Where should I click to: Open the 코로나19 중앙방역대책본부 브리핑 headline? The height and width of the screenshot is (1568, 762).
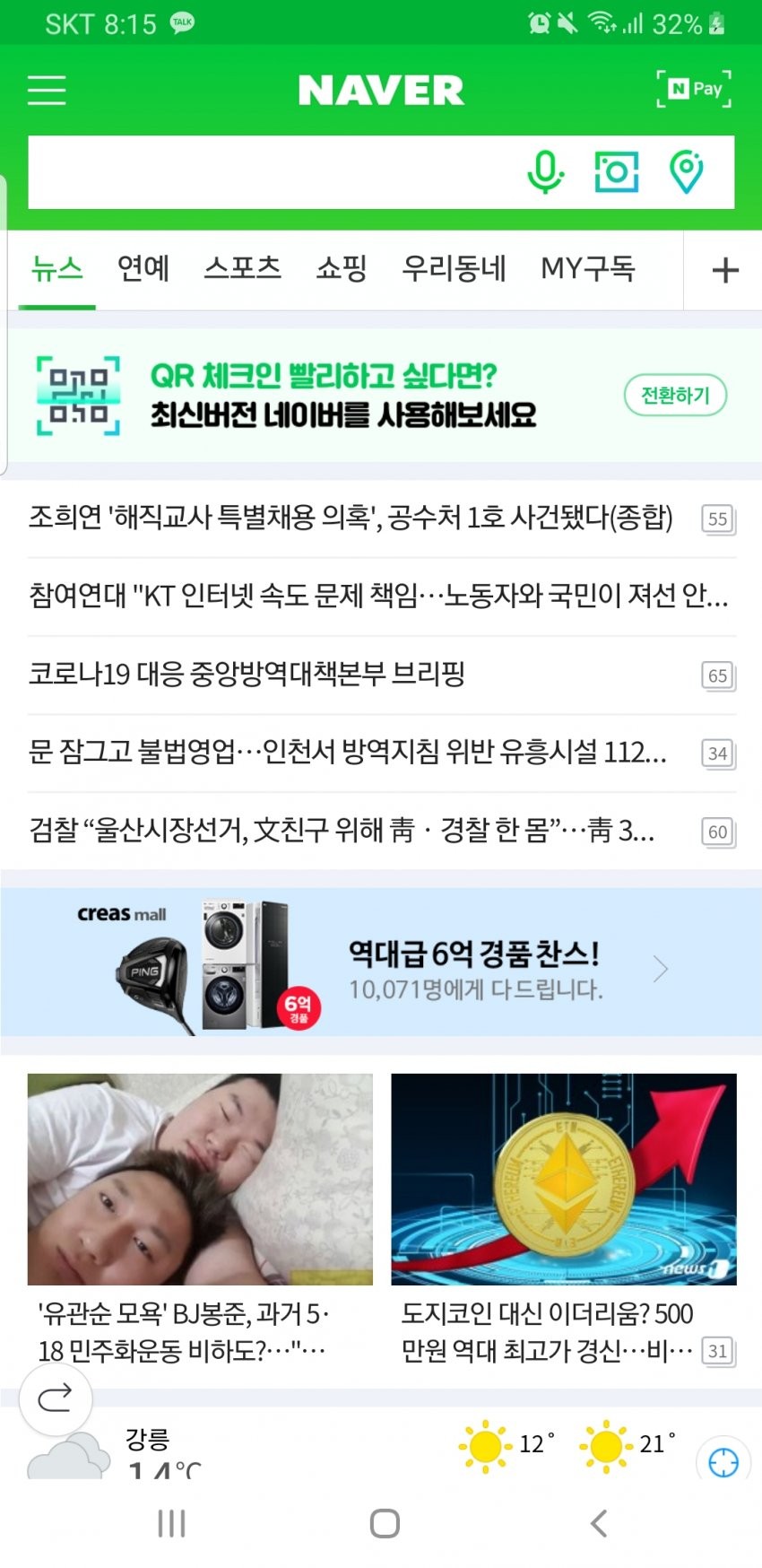247,674
